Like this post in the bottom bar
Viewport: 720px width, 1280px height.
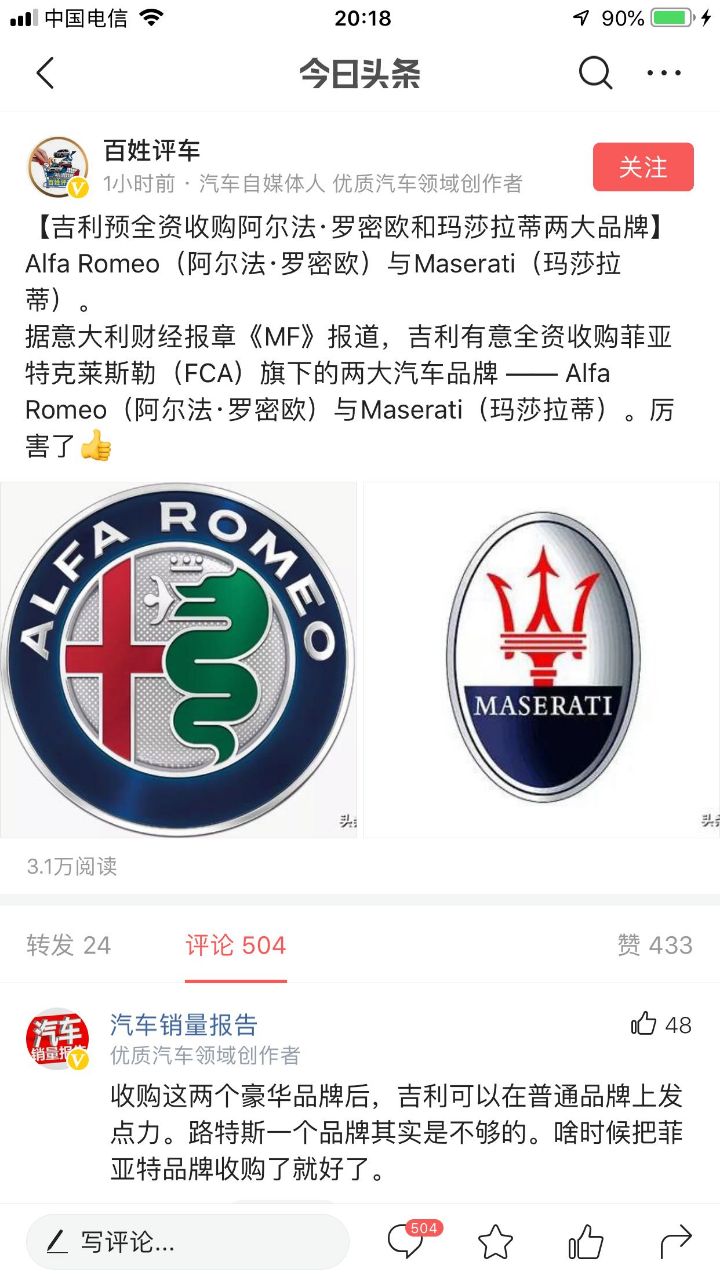pos(585,1243)
